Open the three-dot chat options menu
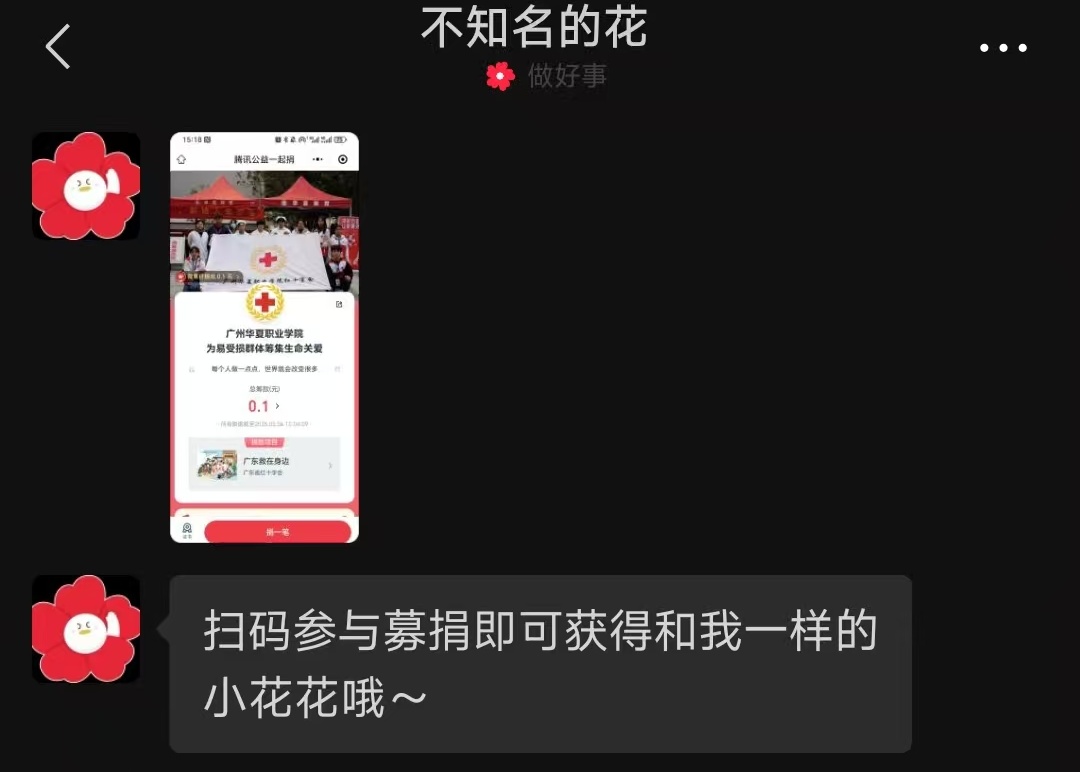The width and height of the screenshot is (1080, 772). [1002, 48]
